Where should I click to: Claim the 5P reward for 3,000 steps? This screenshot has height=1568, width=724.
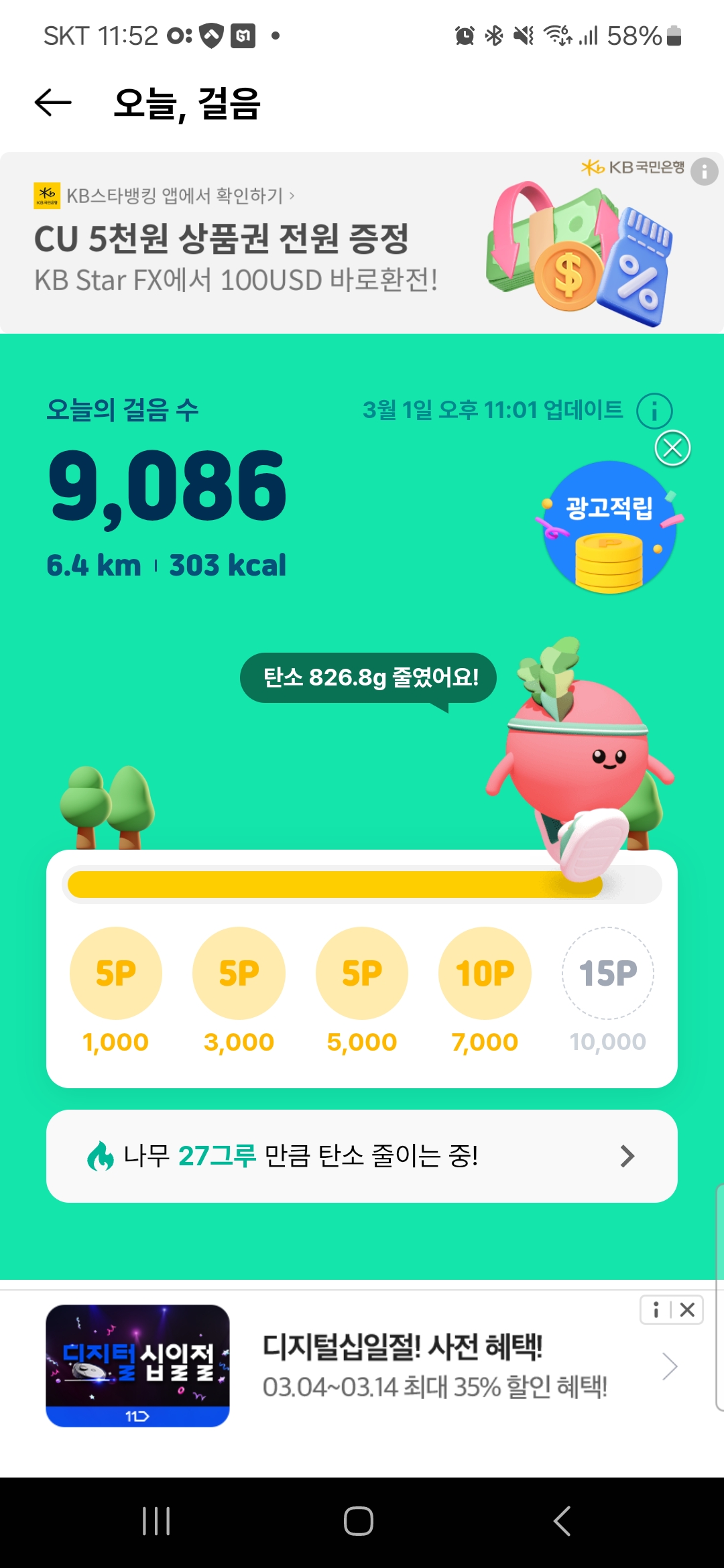pyautogui.click(x=239, y=973)
